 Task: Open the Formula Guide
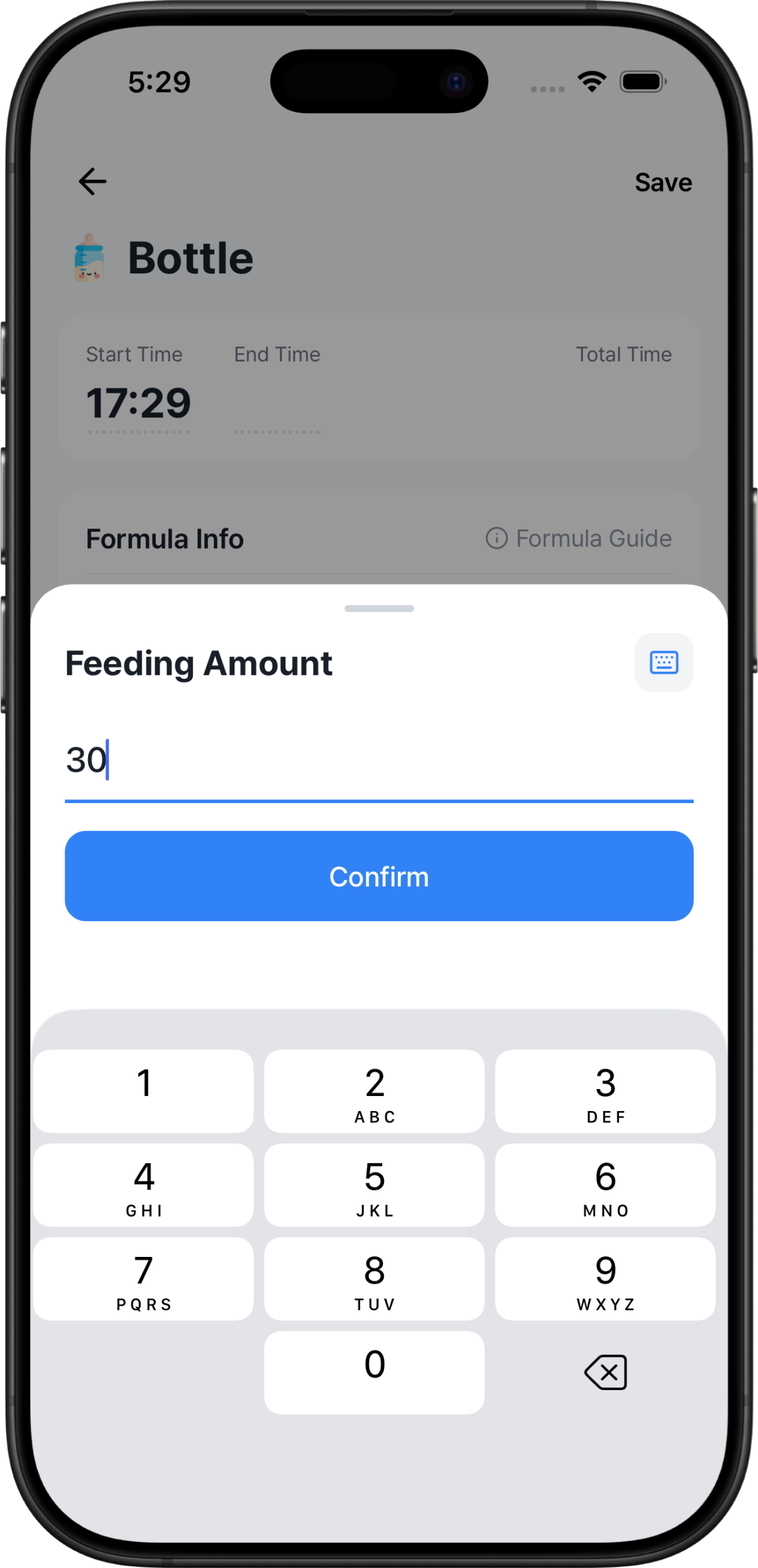[579, 539]
